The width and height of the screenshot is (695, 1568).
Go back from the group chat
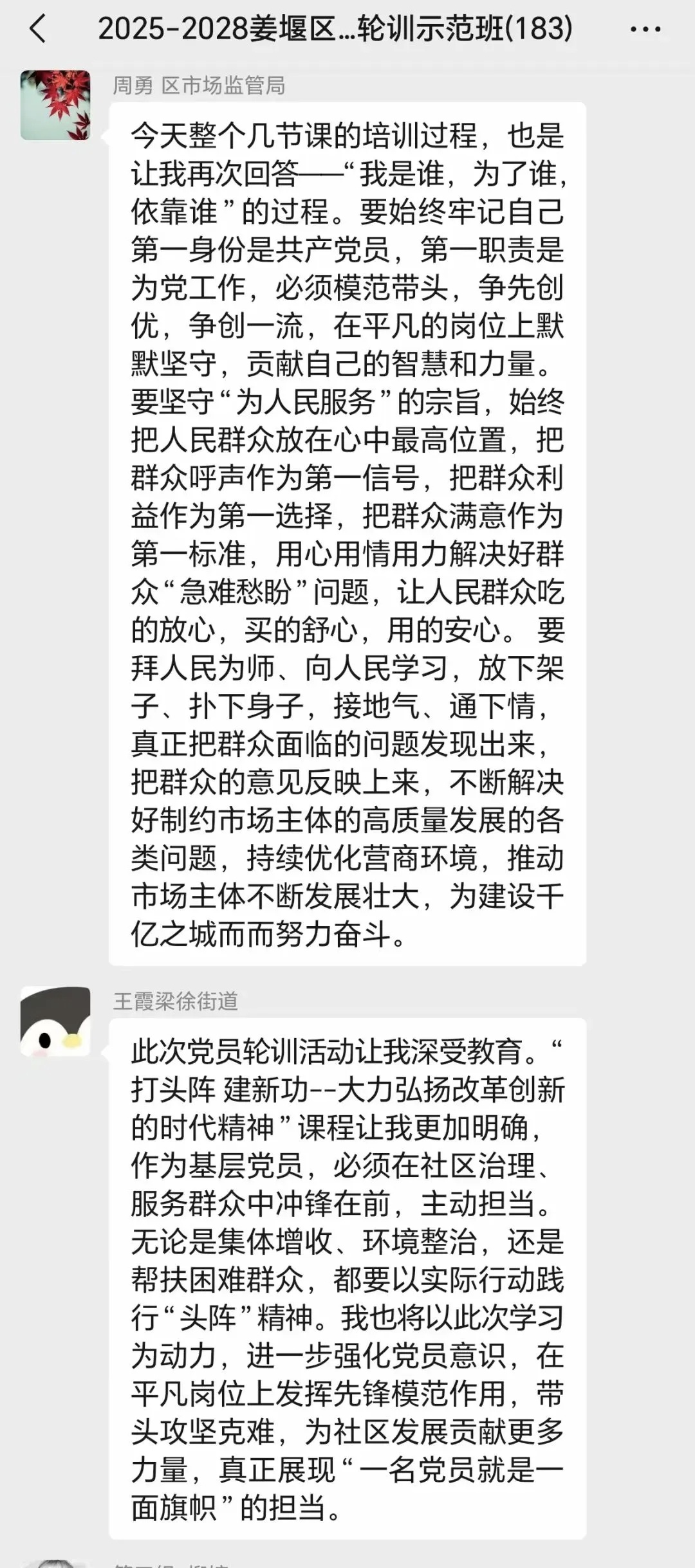(x=39, y=30)
